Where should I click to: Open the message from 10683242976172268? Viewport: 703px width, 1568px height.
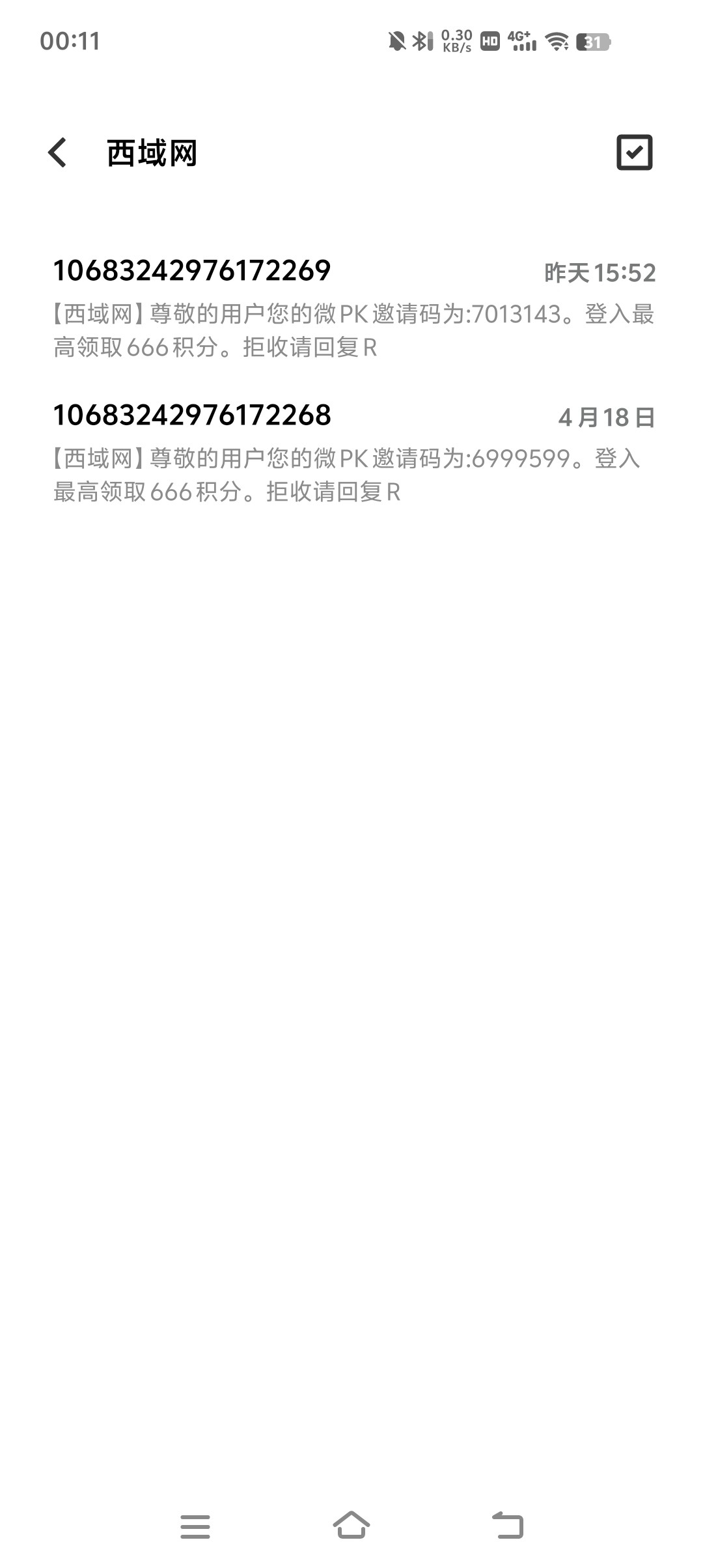pyautogui.click(x=351, y=453)
